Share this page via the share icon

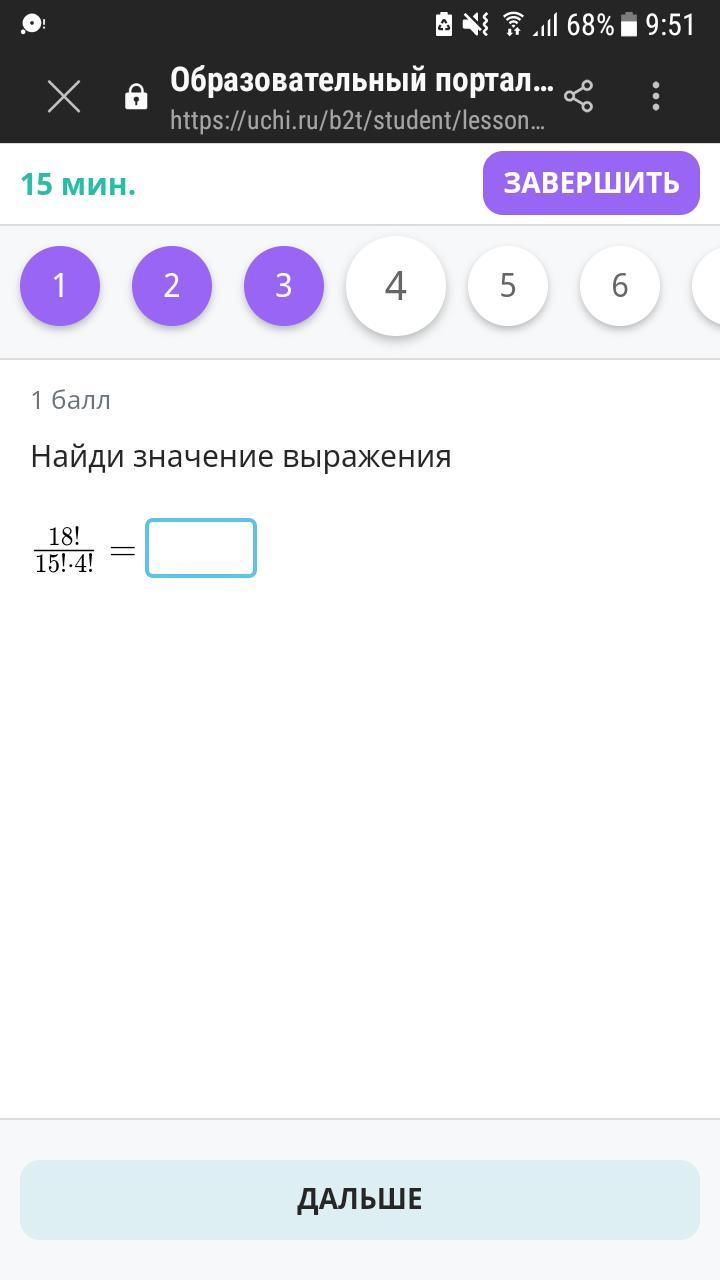tap(578, 96)
